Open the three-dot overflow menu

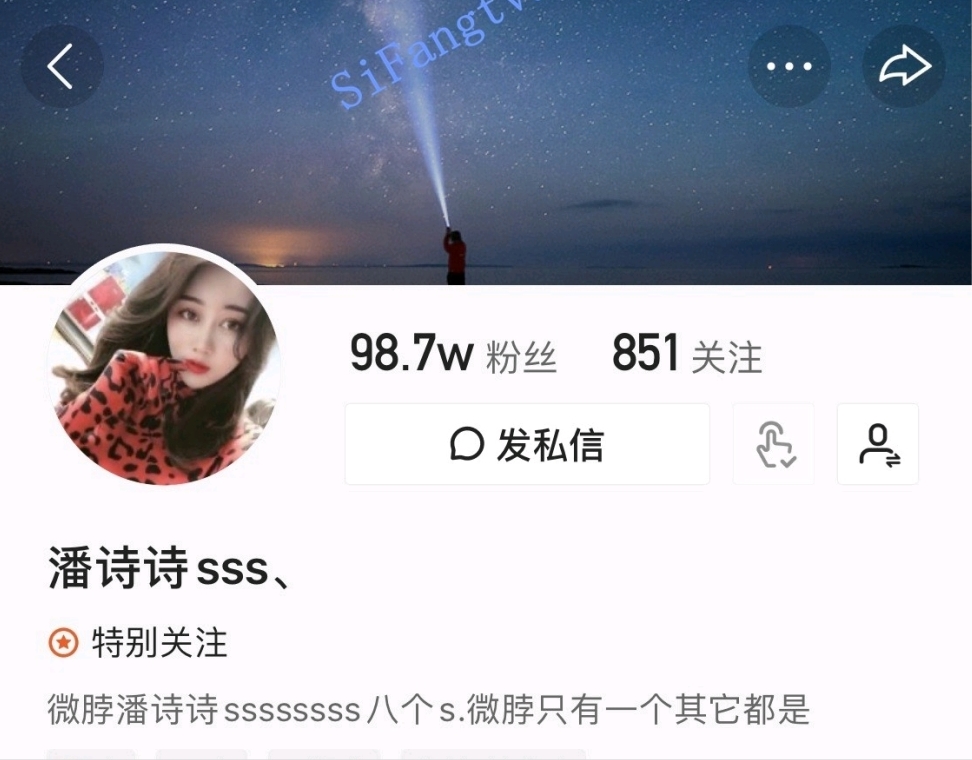click(x=789, y=67)
